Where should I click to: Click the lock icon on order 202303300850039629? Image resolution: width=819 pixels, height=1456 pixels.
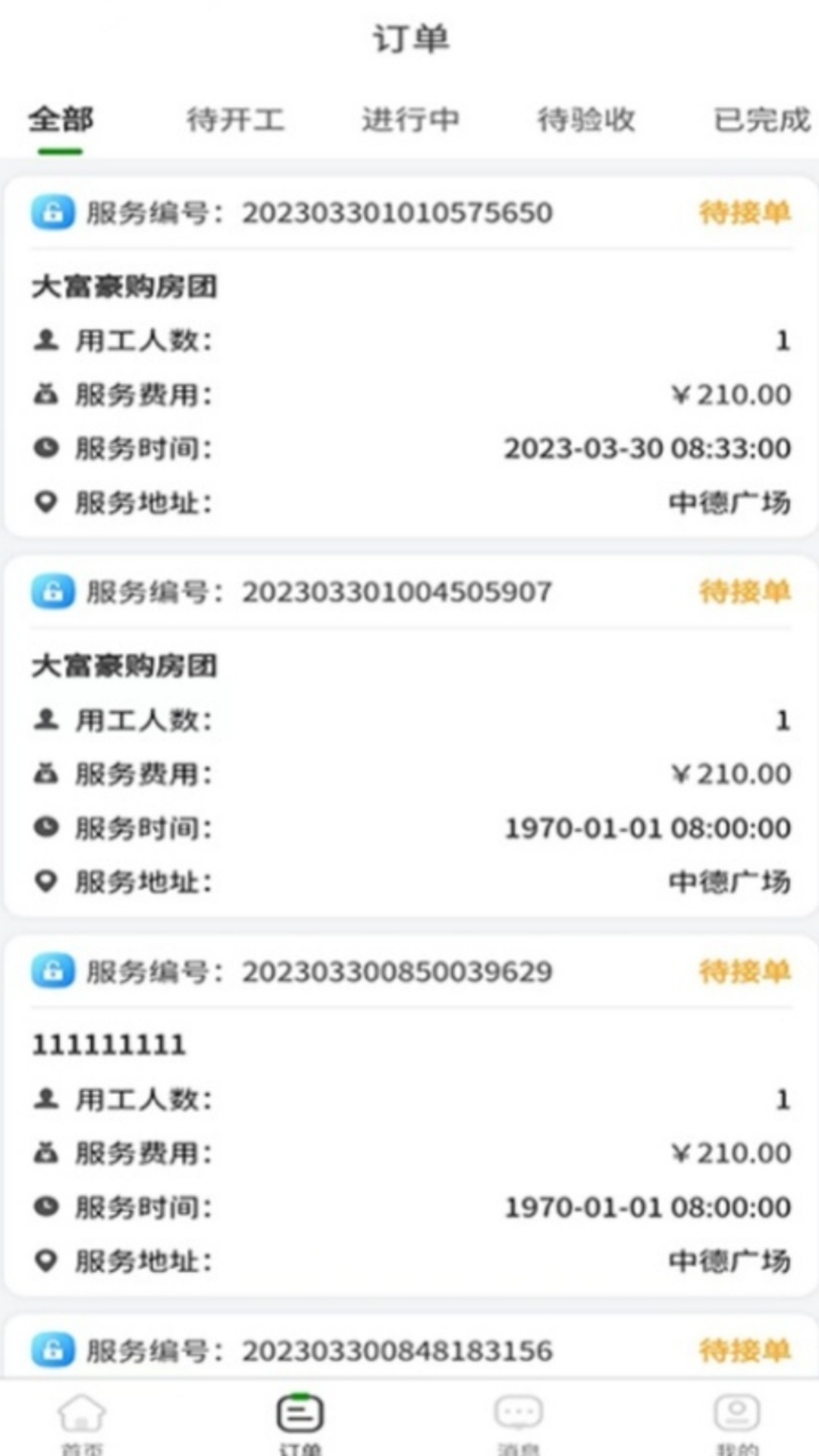pos(52,971)
